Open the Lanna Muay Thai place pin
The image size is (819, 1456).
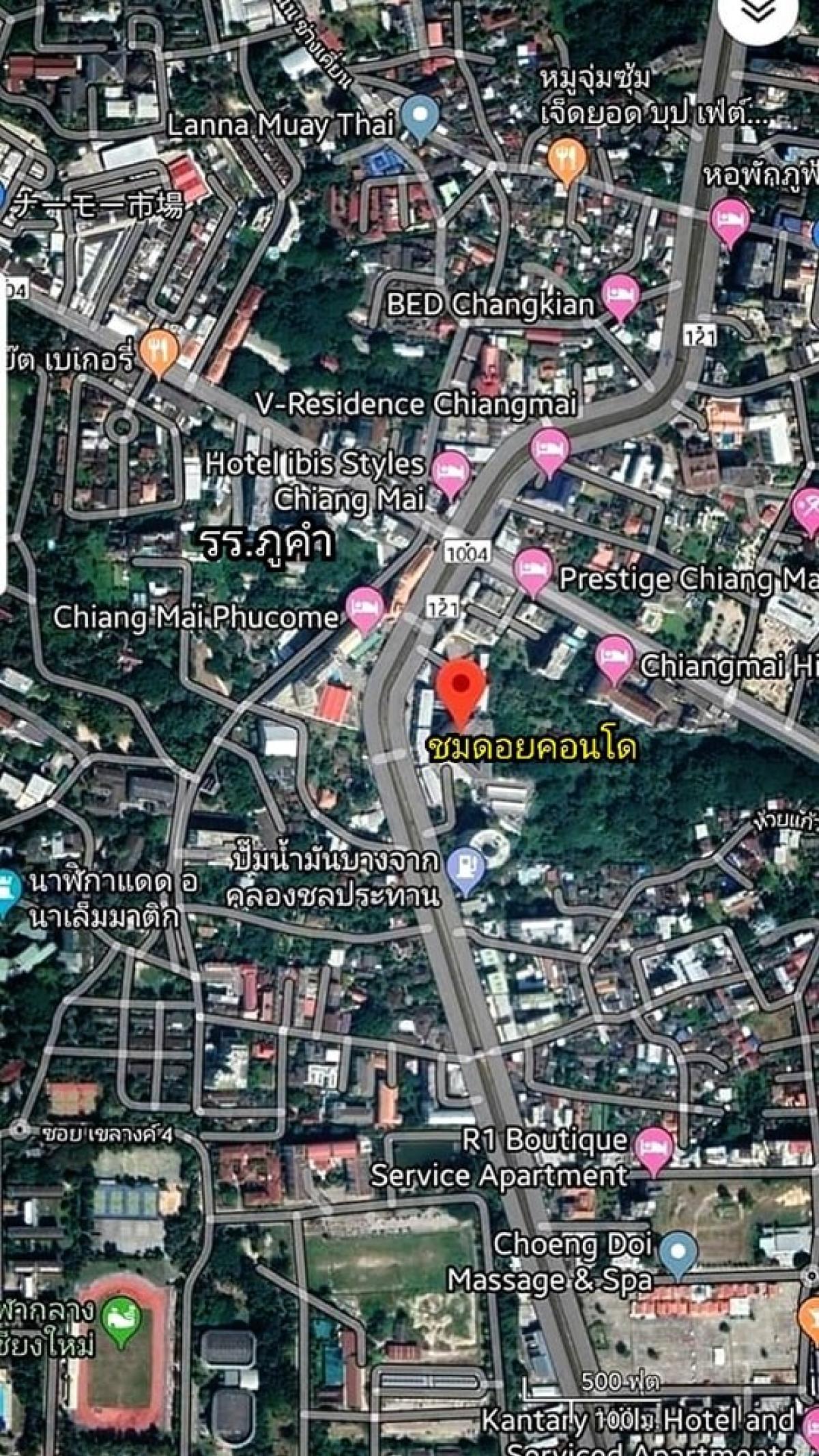pos(419,119)
